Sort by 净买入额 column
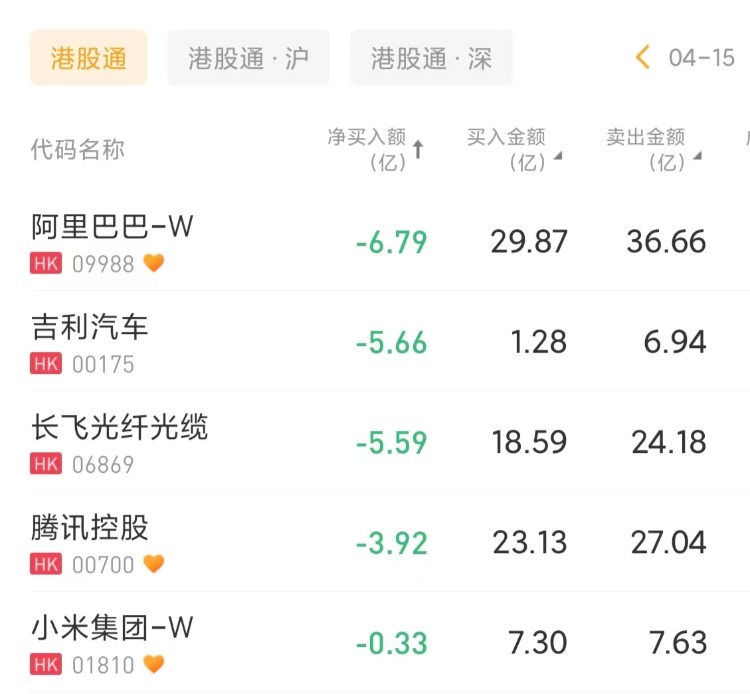 (x=375, y=149)
